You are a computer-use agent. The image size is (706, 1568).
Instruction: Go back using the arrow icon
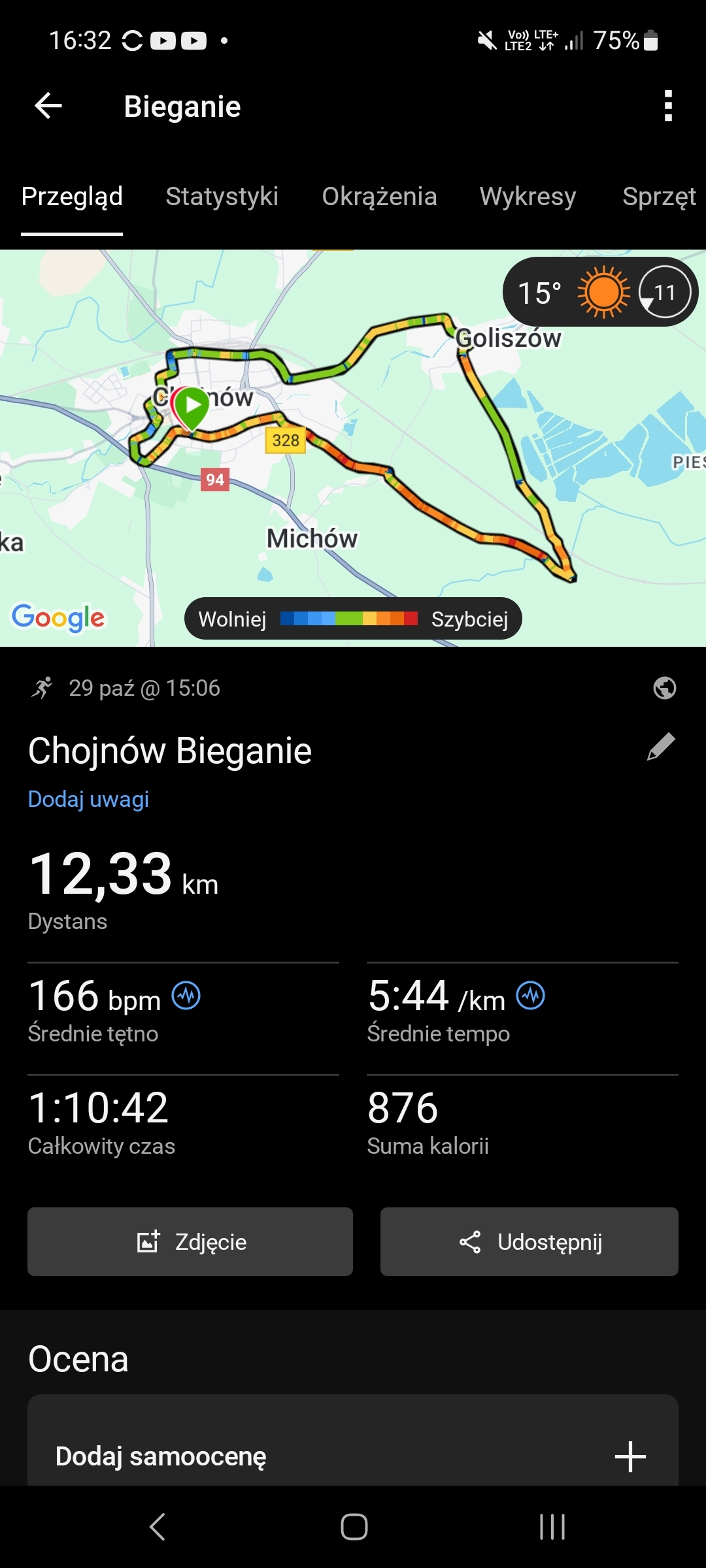pos(48,106)
